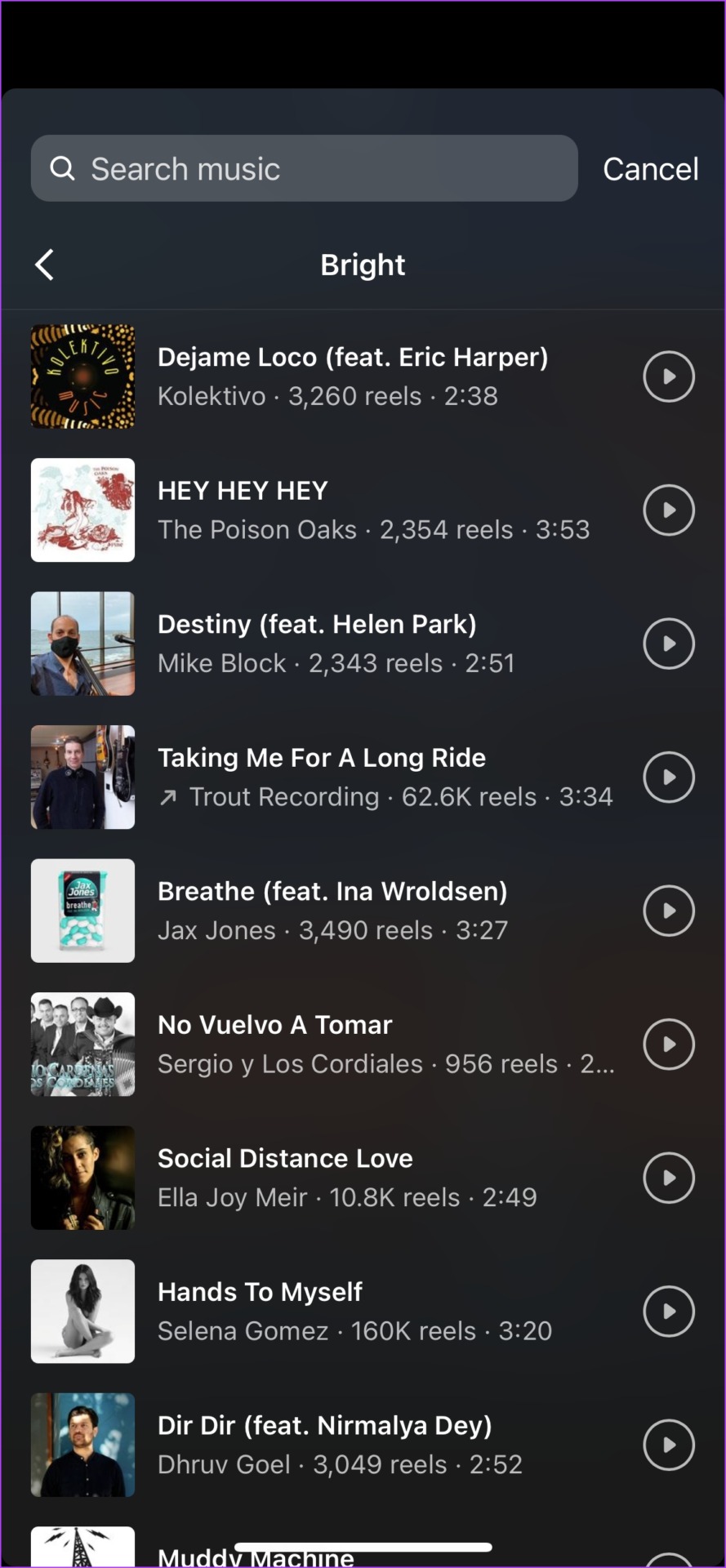This screenshot has width=726, height=1568.
Task: Play Taking Me For A Long Ride preview
Action: 668,777
